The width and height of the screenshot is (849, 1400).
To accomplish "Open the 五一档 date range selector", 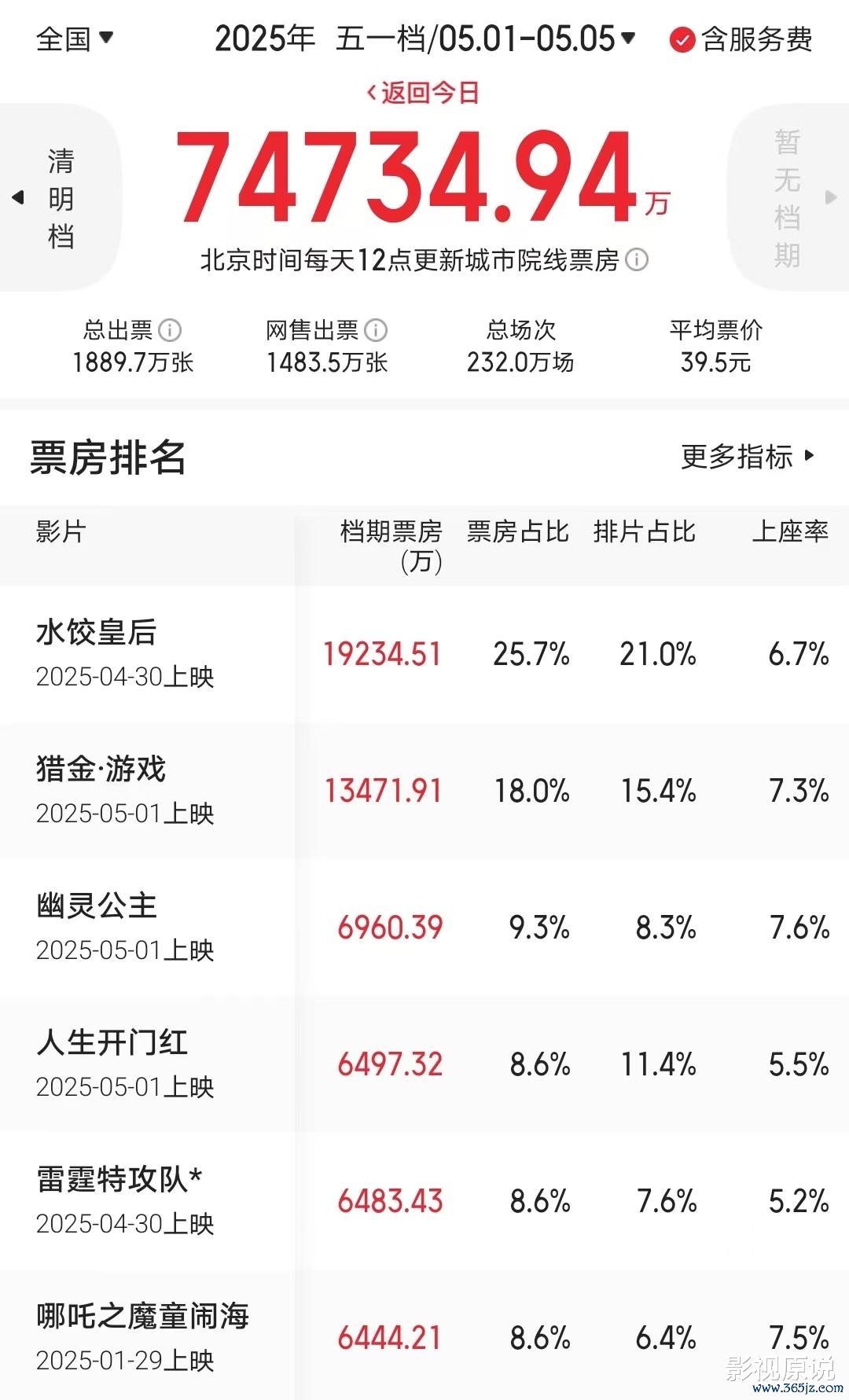I will point(485,39).
